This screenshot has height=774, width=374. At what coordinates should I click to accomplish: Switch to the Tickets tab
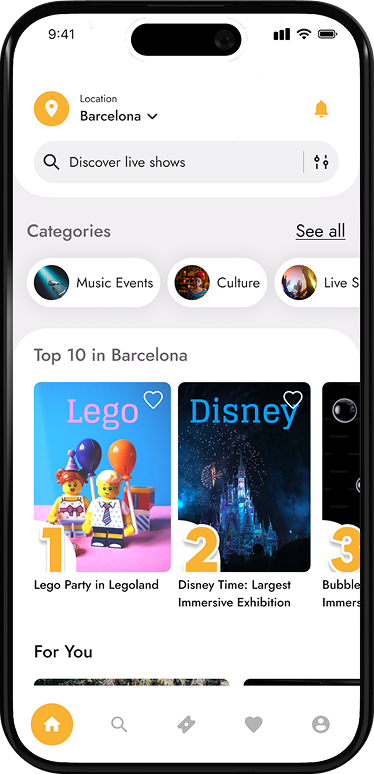(x=187, y=725)
